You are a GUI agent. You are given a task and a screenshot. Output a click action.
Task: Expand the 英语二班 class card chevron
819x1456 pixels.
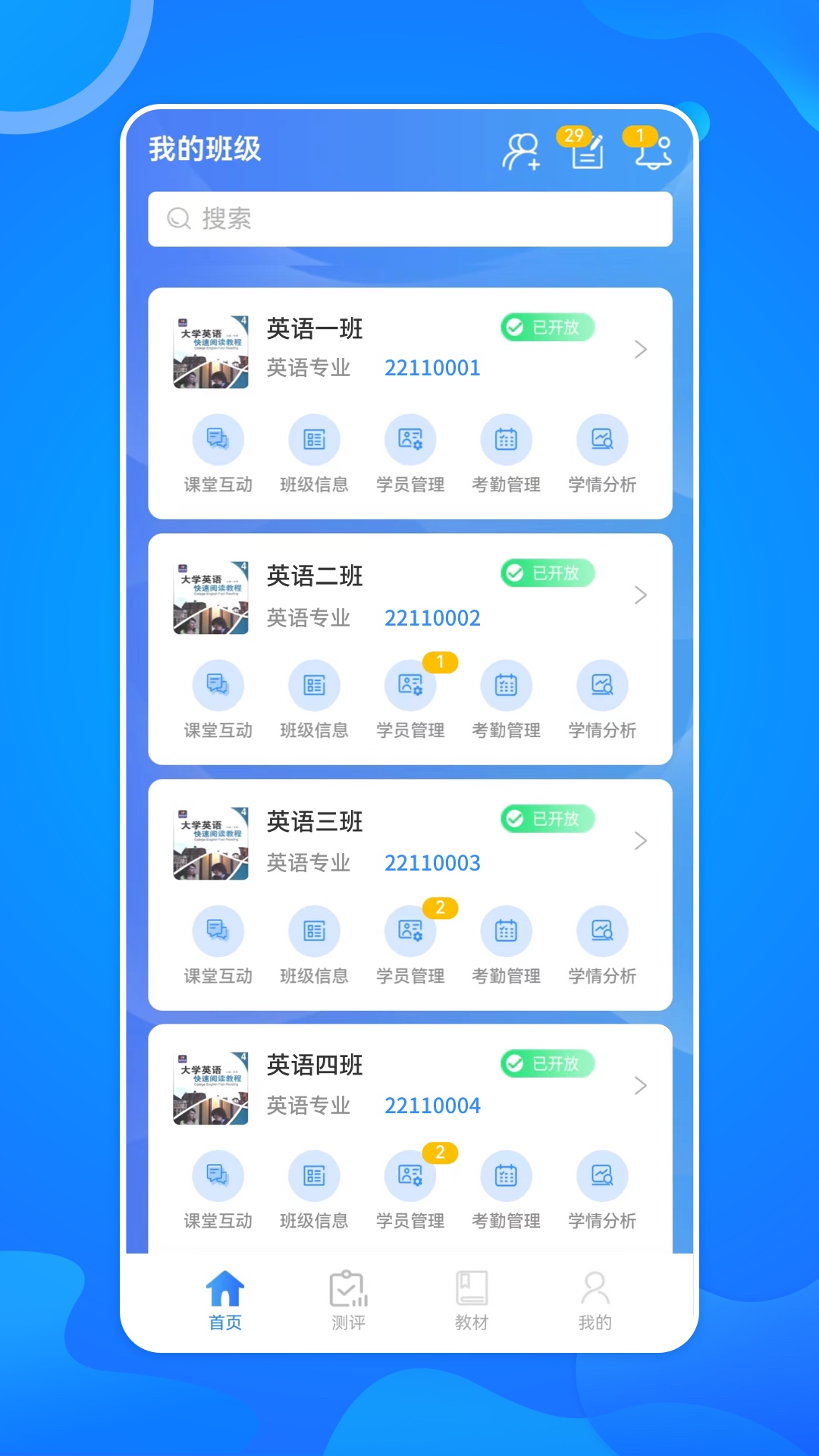coord(641,596)
